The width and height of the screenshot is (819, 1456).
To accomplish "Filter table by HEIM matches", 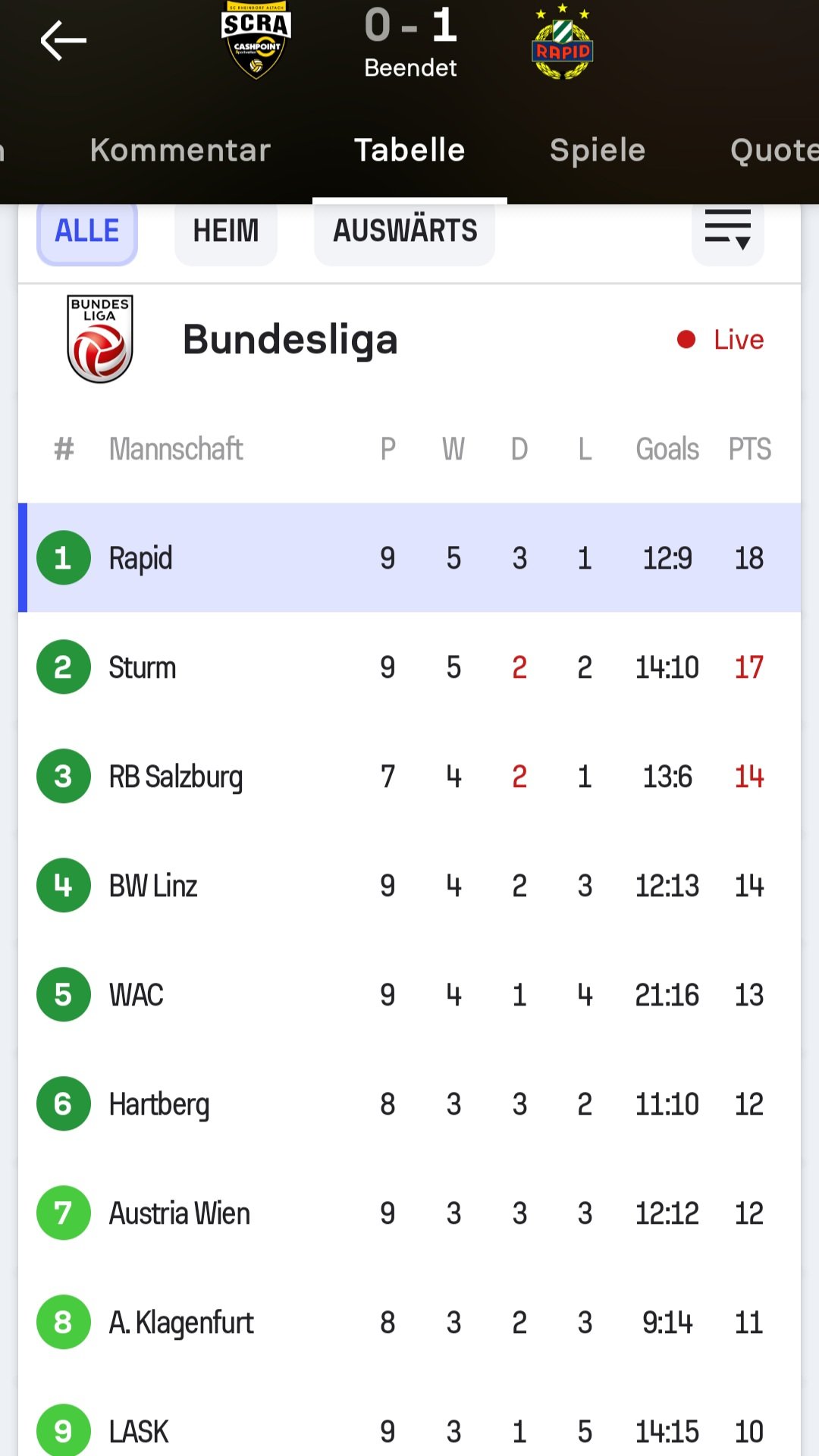I will tap(226, 231).
